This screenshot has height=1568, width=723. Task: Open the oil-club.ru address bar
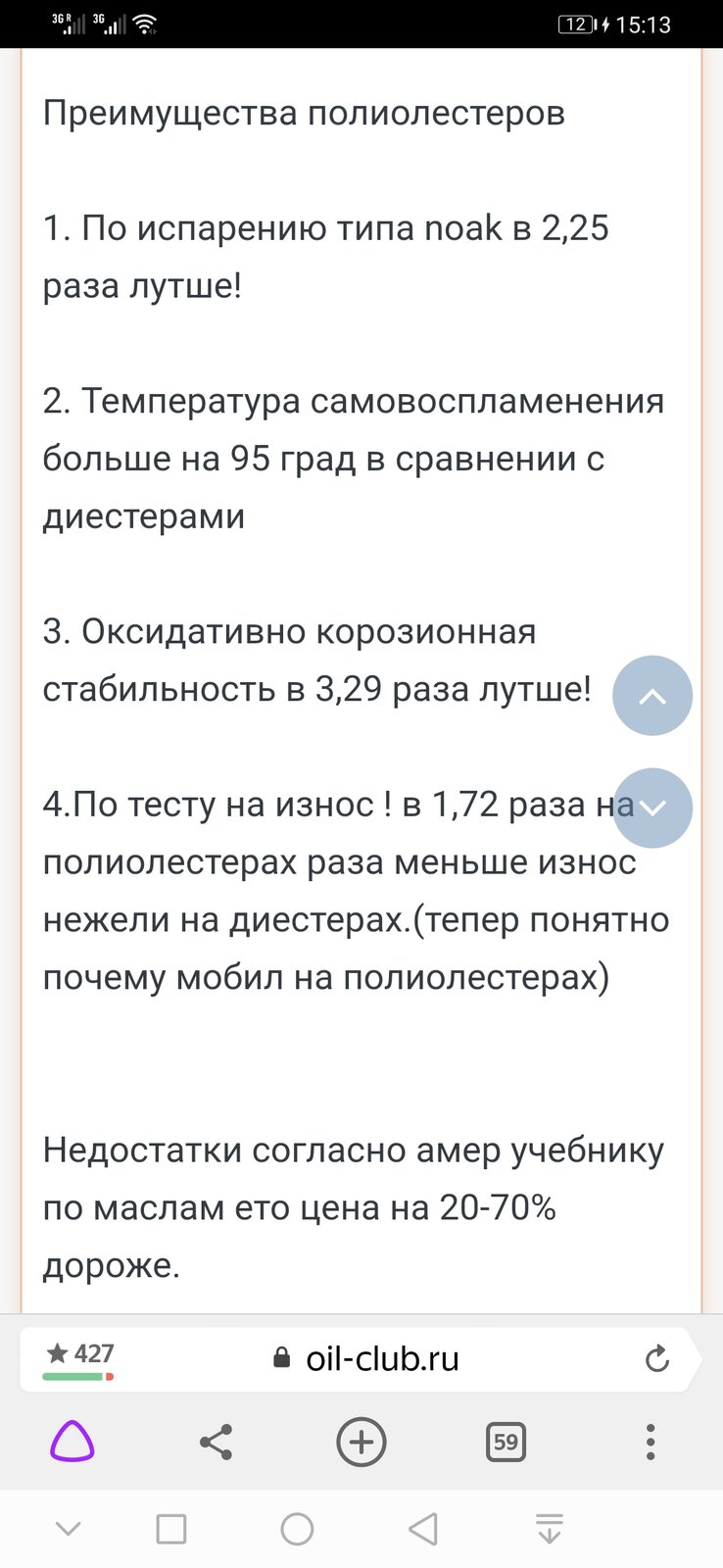[x=364, y=1358]
